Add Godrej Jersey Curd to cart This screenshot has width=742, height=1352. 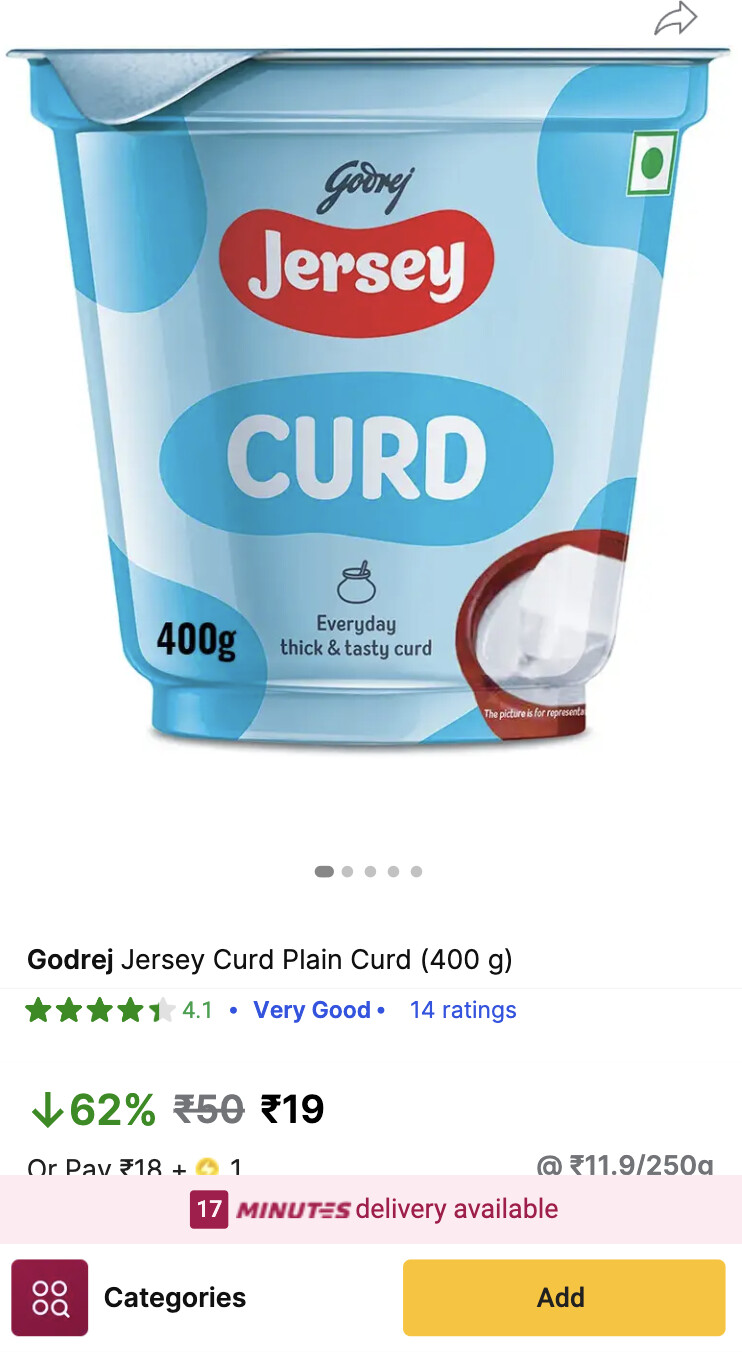coord(563,1297)
